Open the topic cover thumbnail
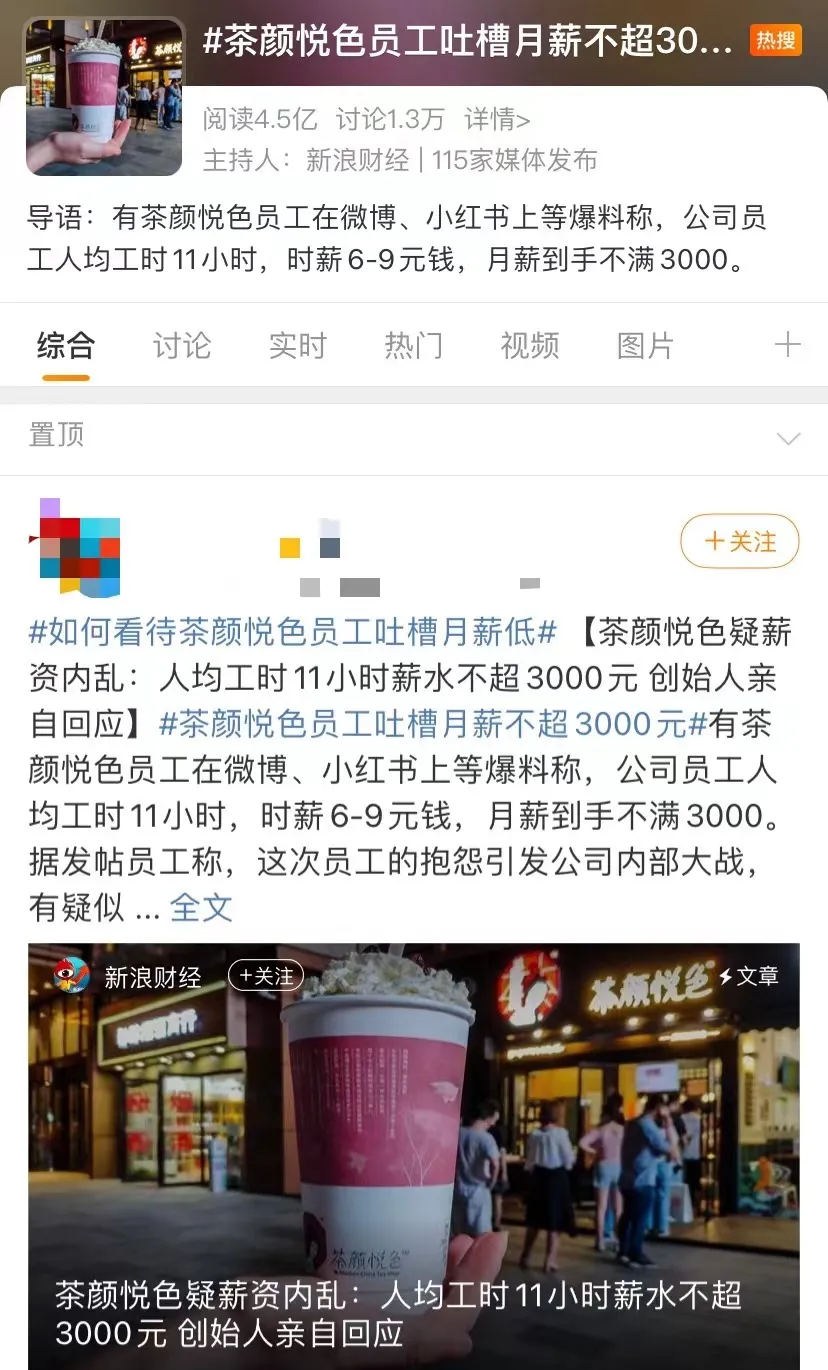828x1370 pixels. point(105,97)
